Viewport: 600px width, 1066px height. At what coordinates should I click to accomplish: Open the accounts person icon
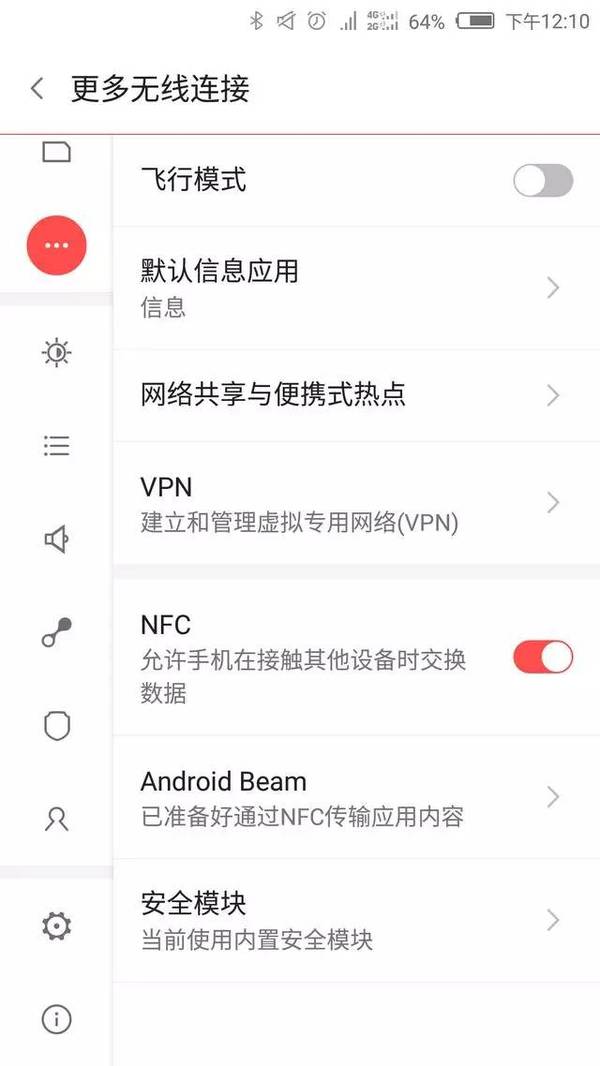pos(57,820)
